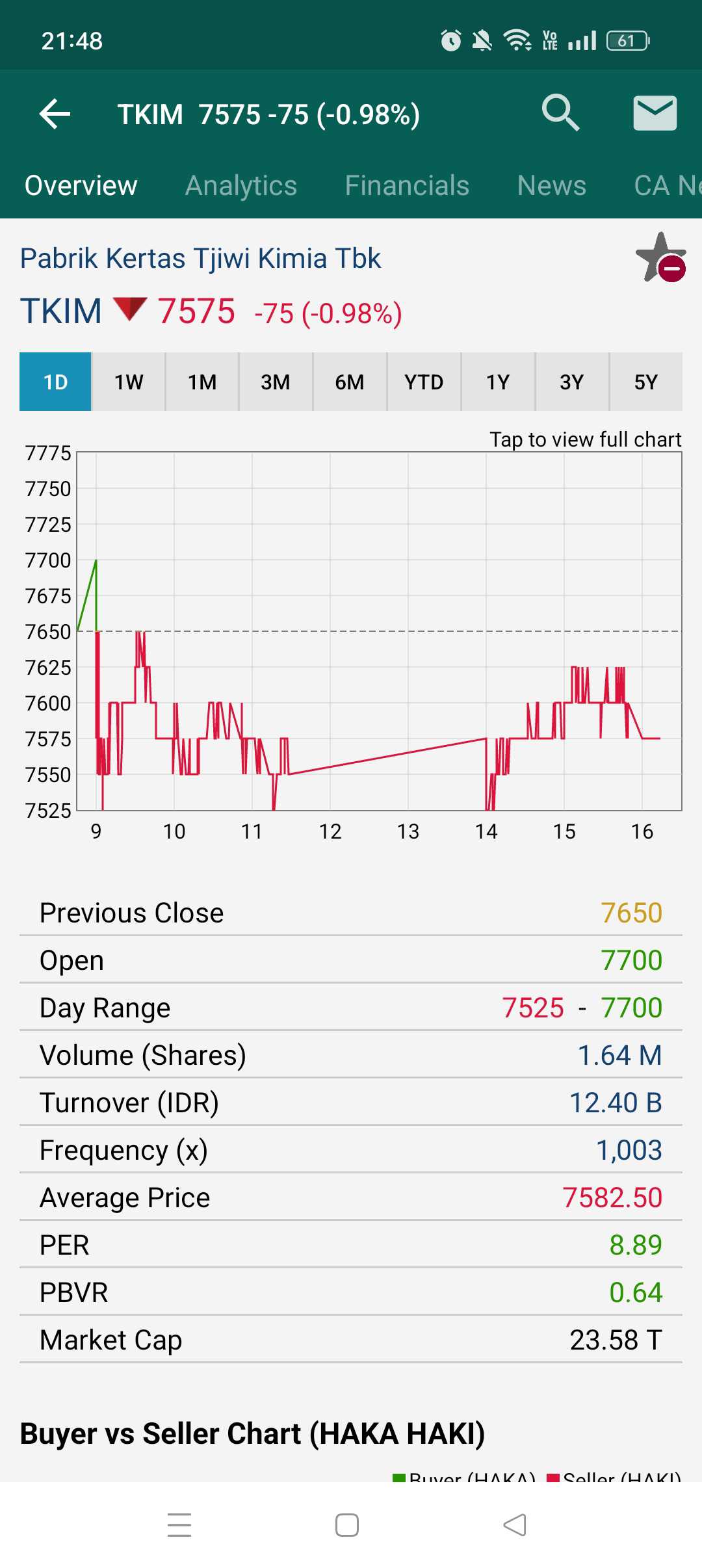
Task: Open recent apps from system navigation bar
Action: pos(179,1525)
